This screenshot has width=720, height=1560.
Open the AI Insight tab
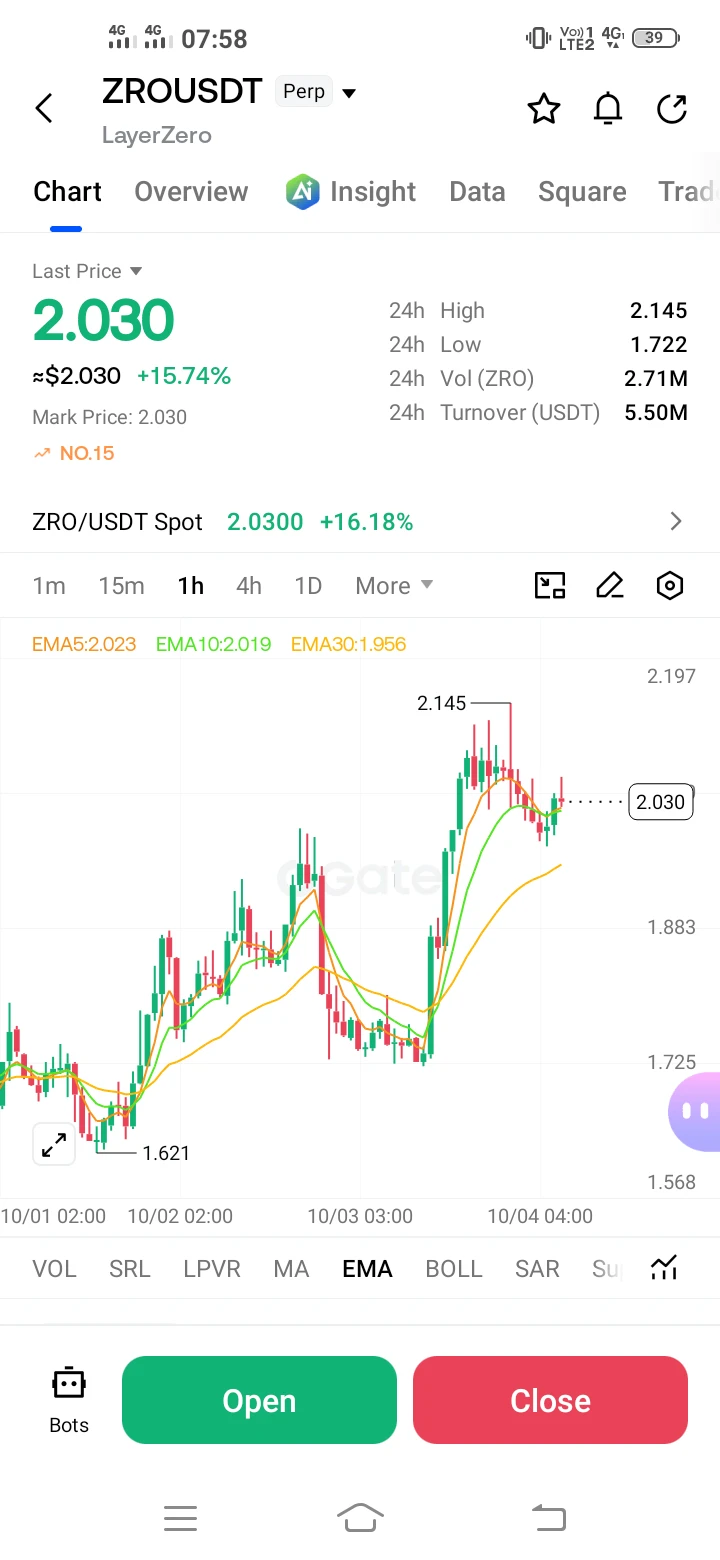(351, 191)
